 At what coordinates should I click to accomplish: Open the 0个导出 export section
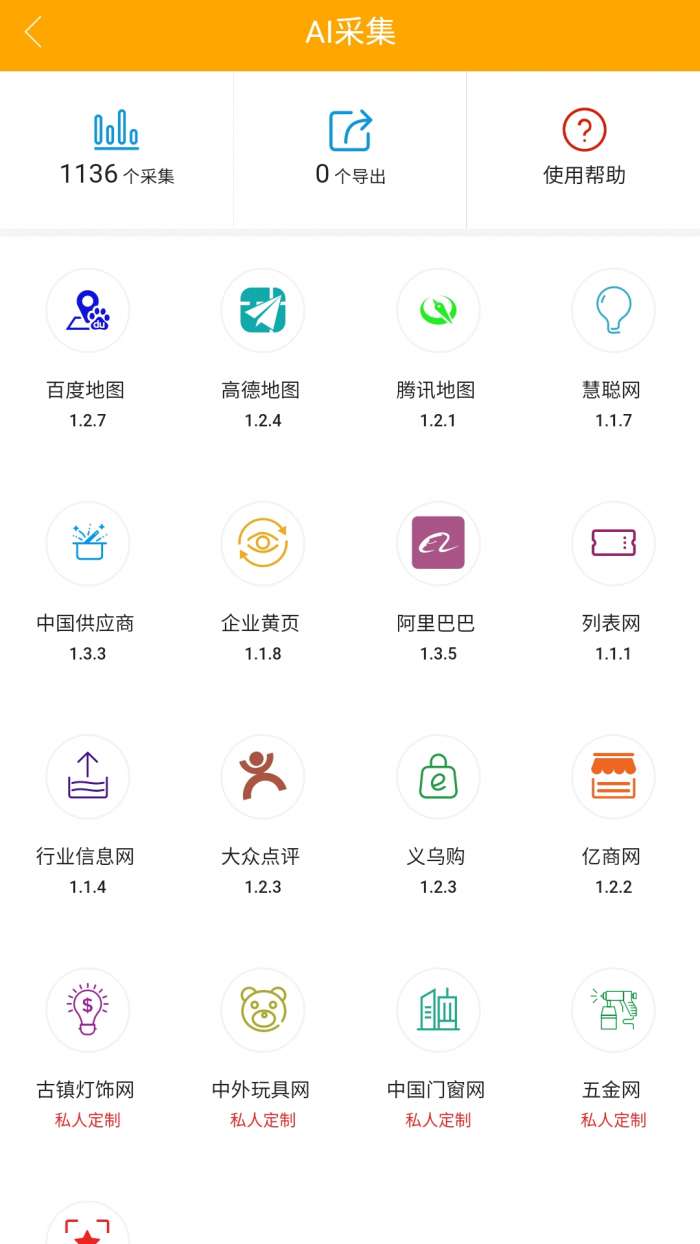(350, 149)
